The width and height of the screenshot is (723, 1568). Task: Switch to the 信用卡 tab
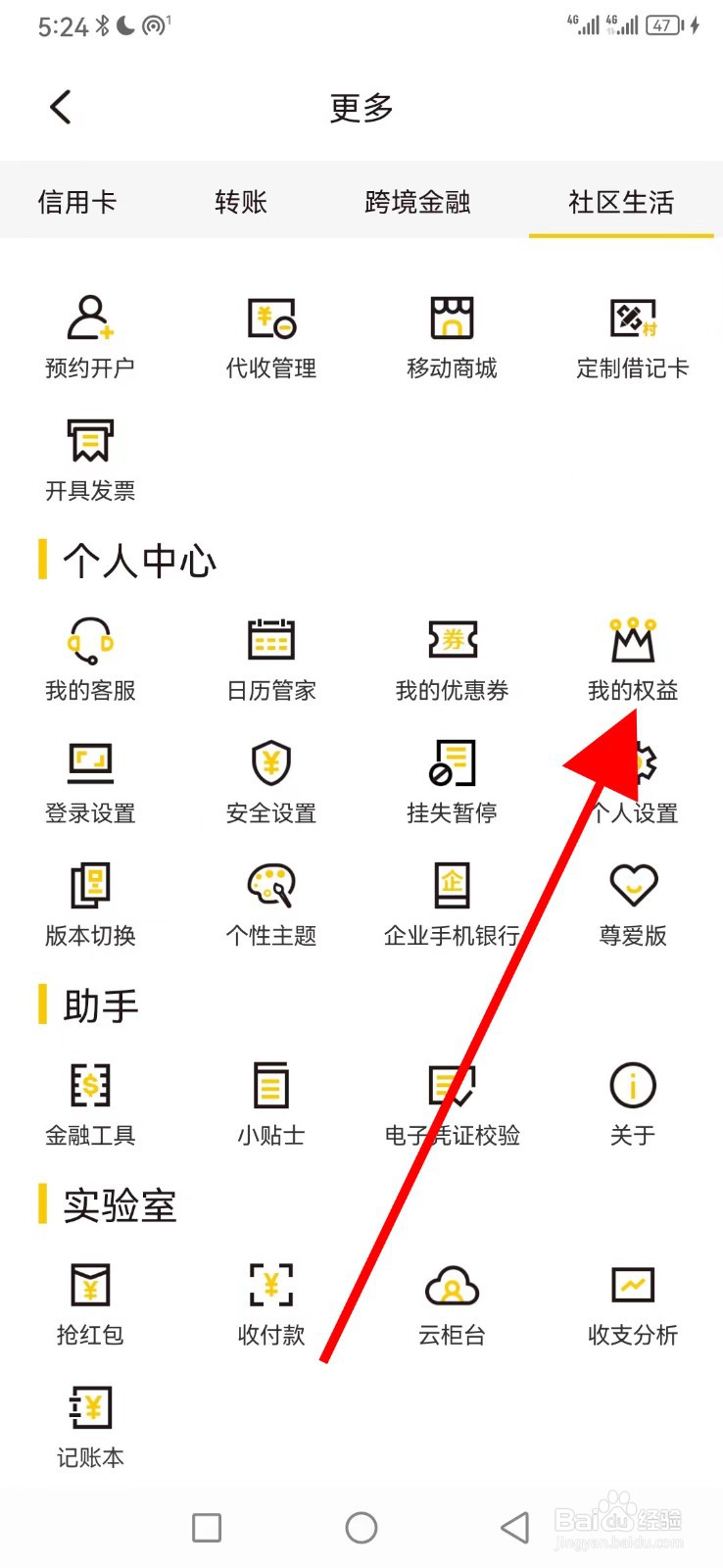[77, 201]
